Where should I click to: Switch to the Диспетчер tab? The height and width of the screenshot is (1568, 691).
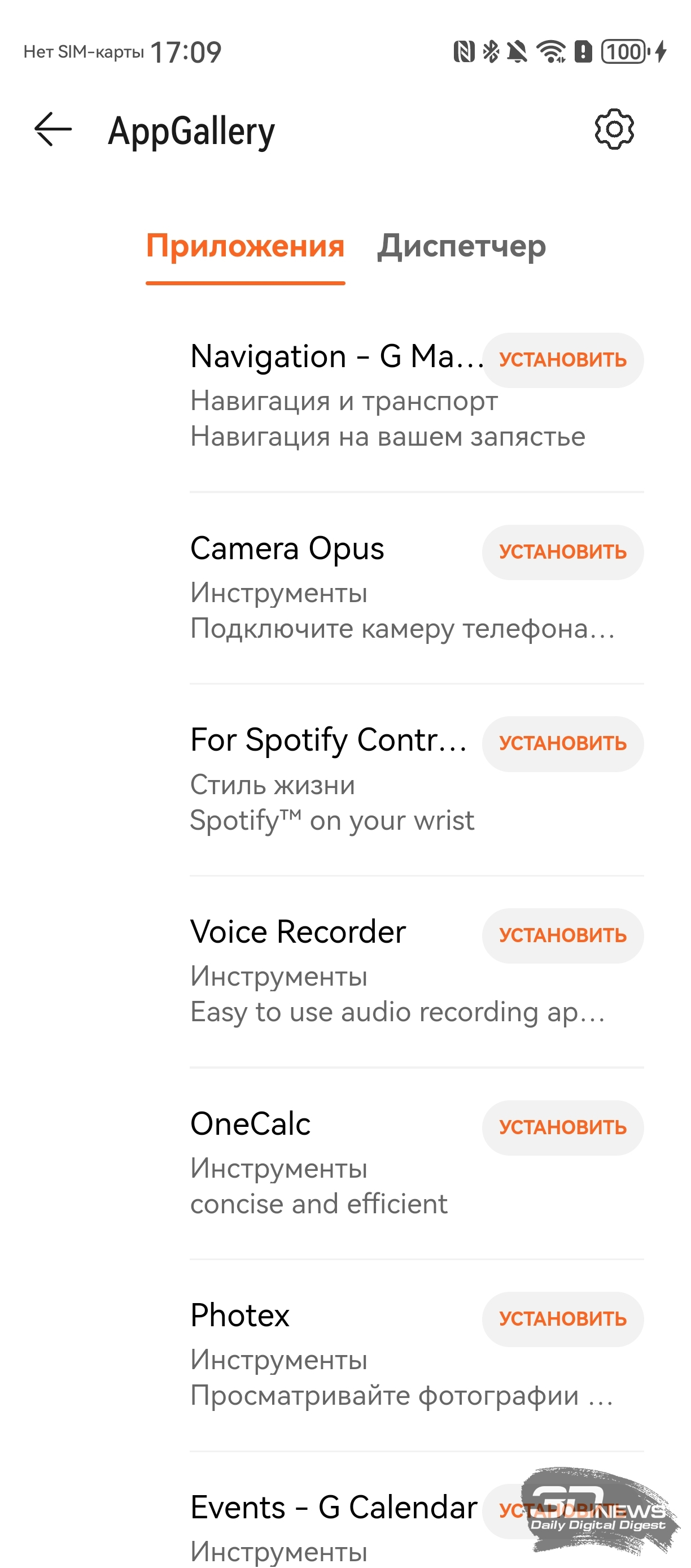pyautogui.click(x=461, y=246)
